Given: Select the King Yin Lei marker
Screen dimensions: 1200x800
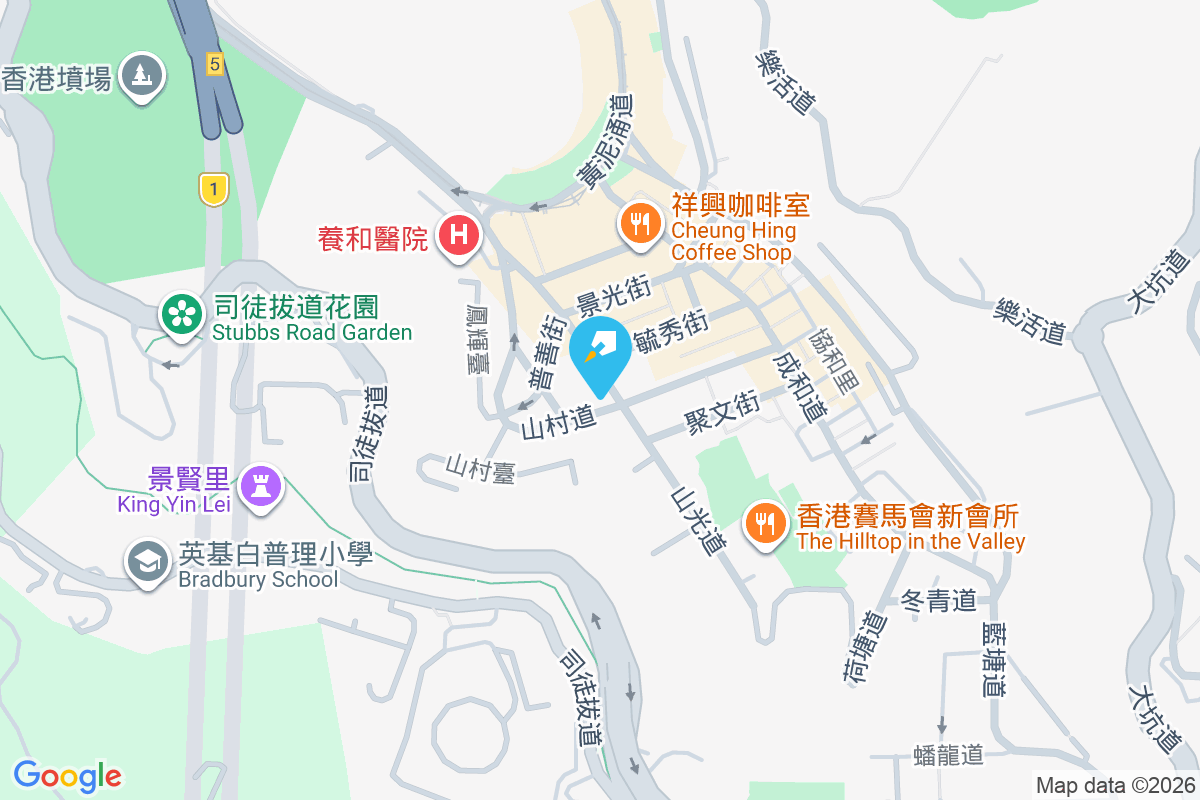Looking at the screenshot, I should click(x=263, y=486).
